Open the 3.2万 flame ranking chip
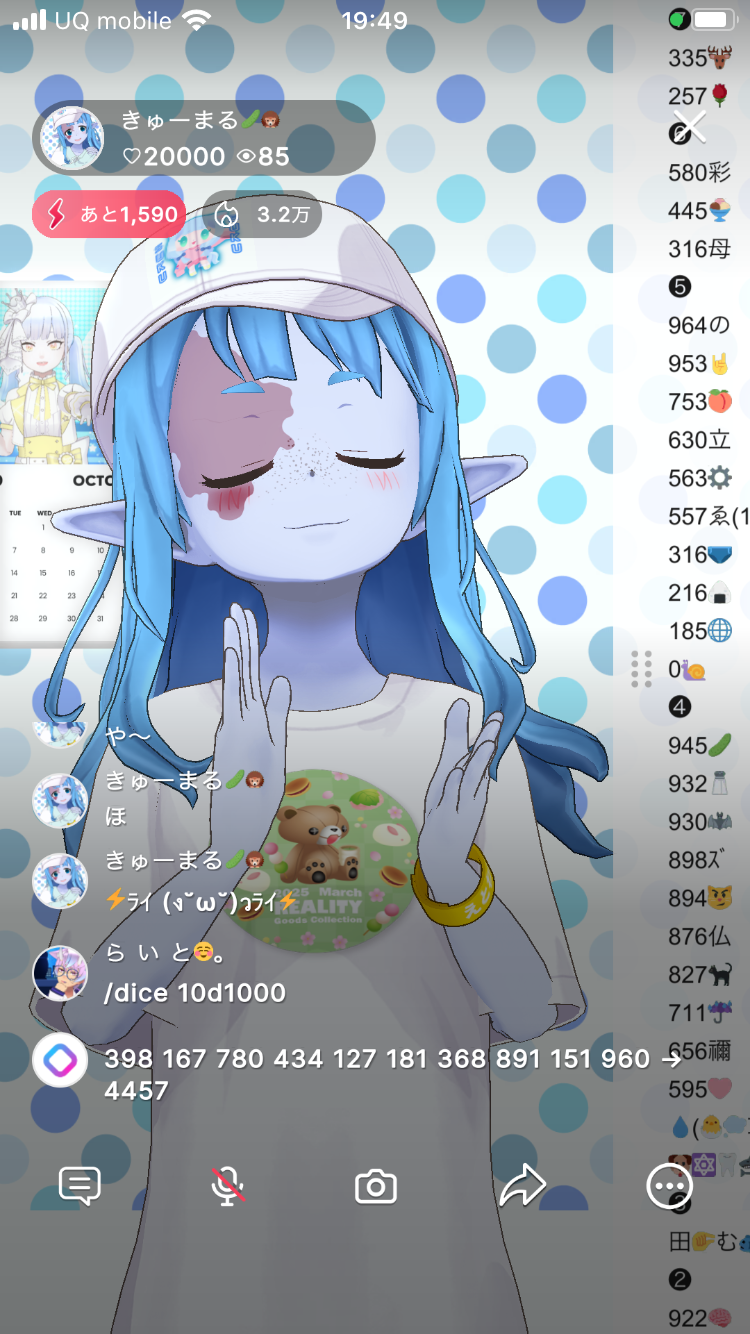The image size is (750, 1334). [261, 214]
